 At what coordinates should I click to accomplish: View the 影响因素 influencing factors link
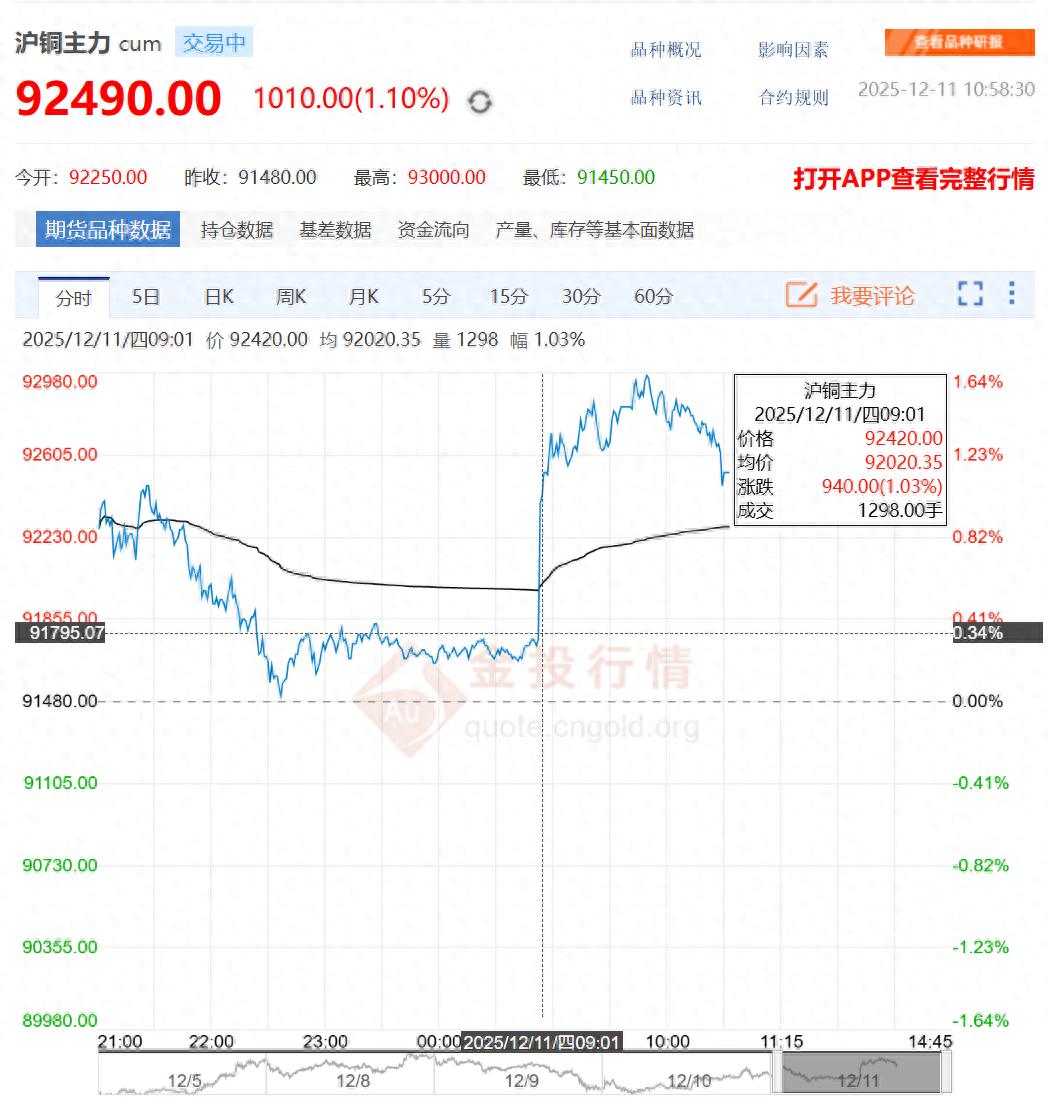[792, 47]
